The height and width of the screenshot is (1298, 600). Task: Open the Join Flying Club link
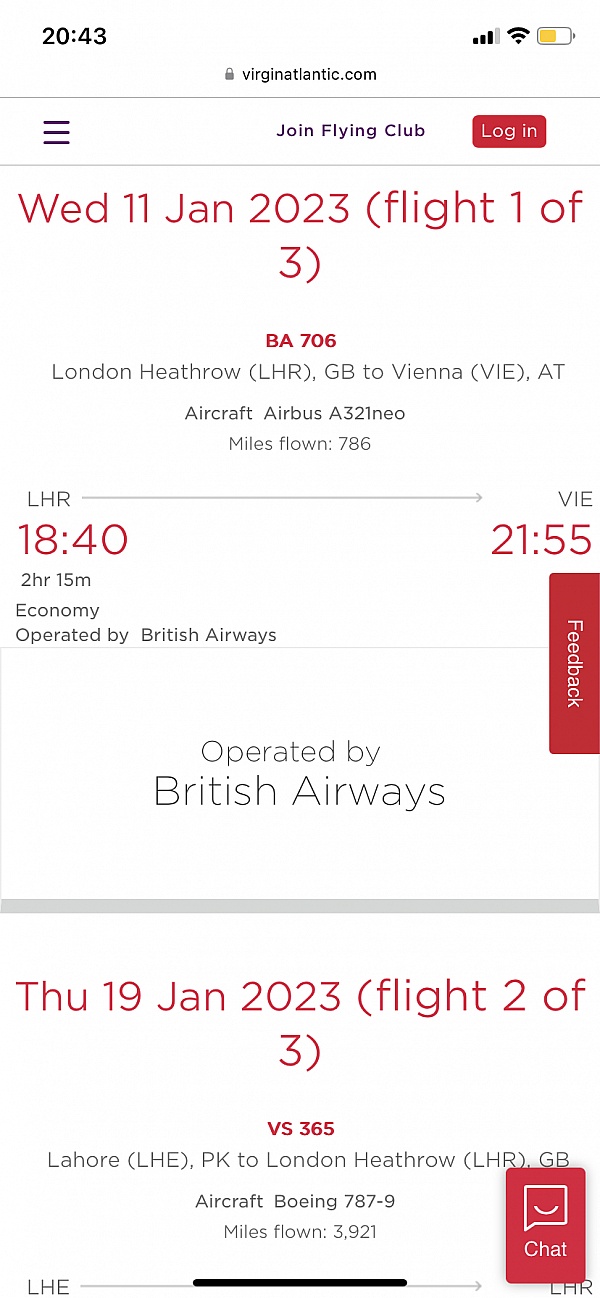pos(351,131)
